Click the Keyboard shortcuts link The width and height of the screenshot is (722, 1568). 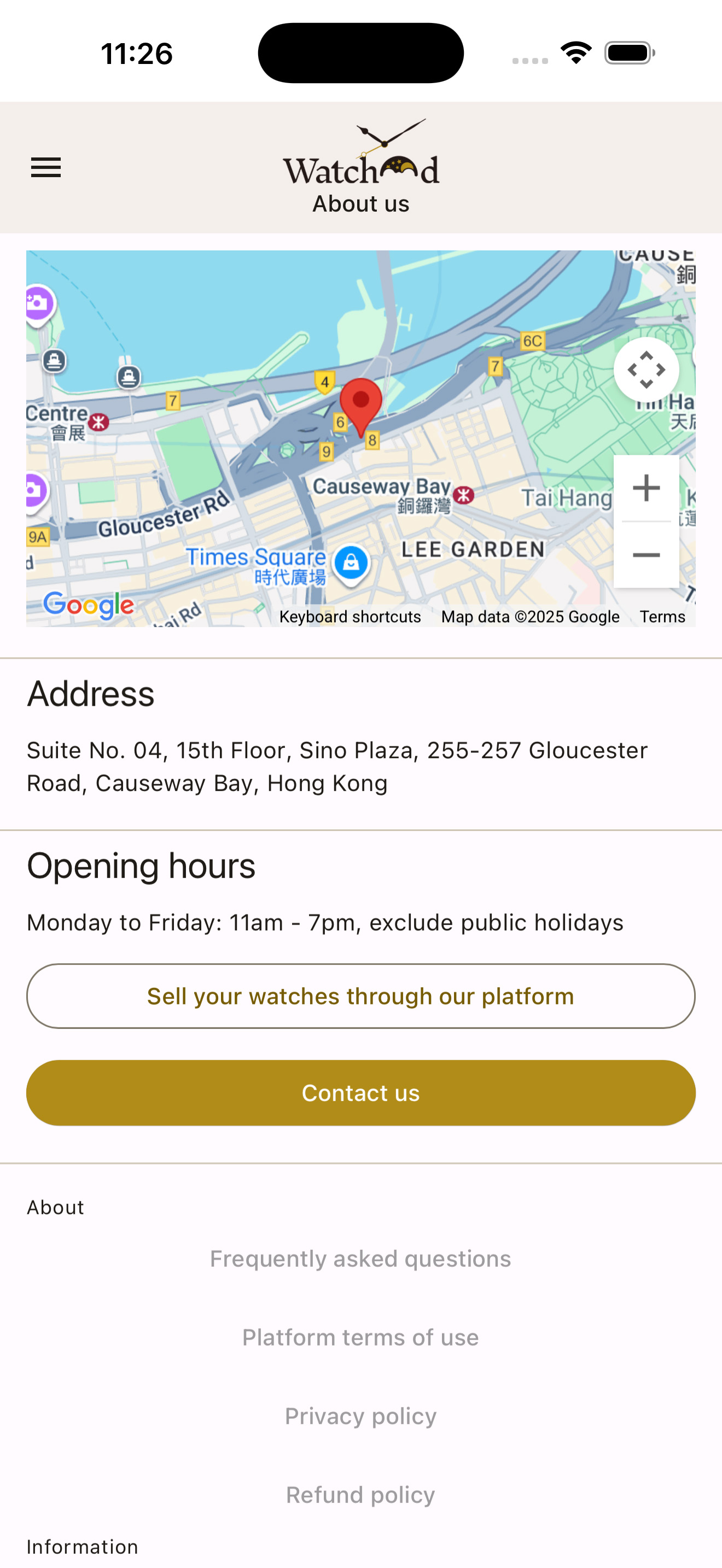tap(350, 617)
